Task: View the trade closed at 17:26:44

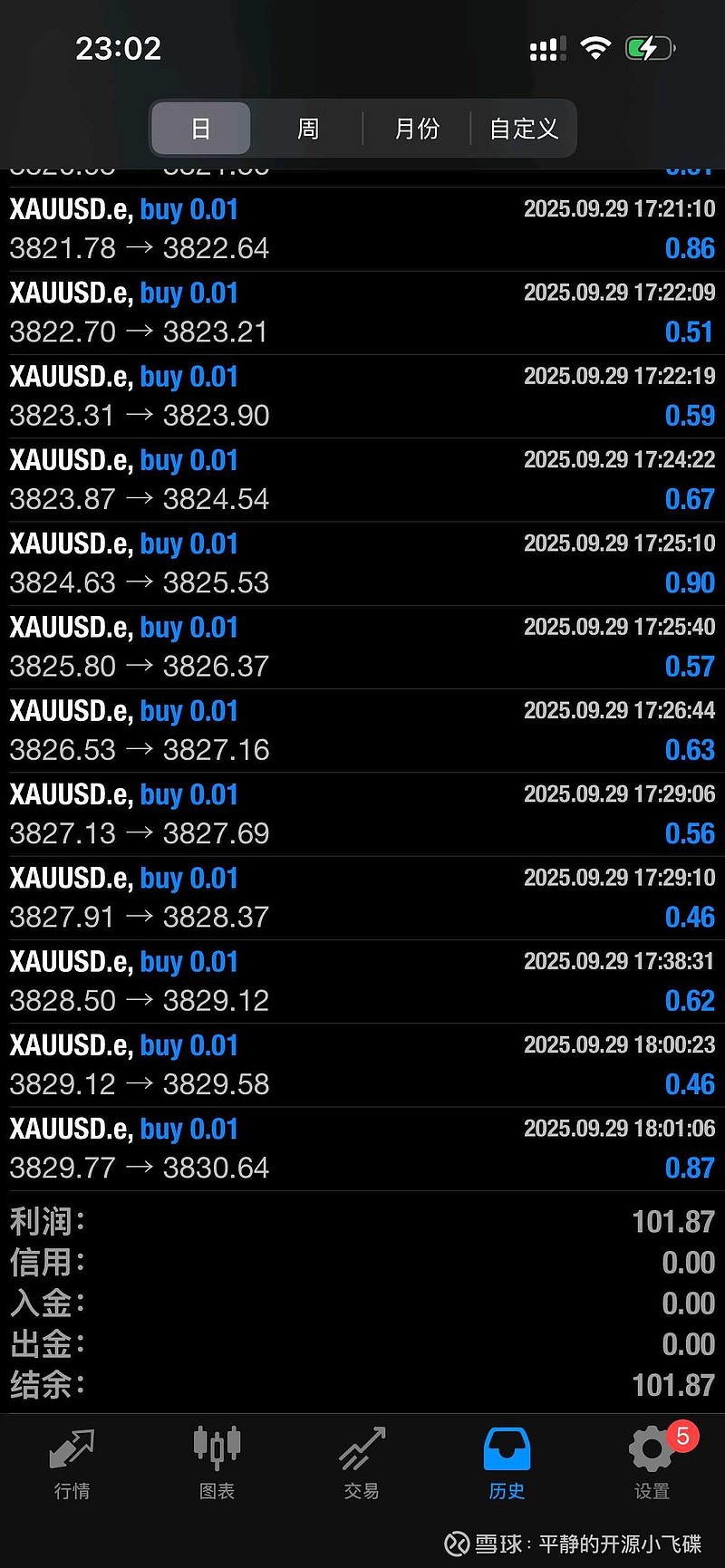Action: point(362,731)
